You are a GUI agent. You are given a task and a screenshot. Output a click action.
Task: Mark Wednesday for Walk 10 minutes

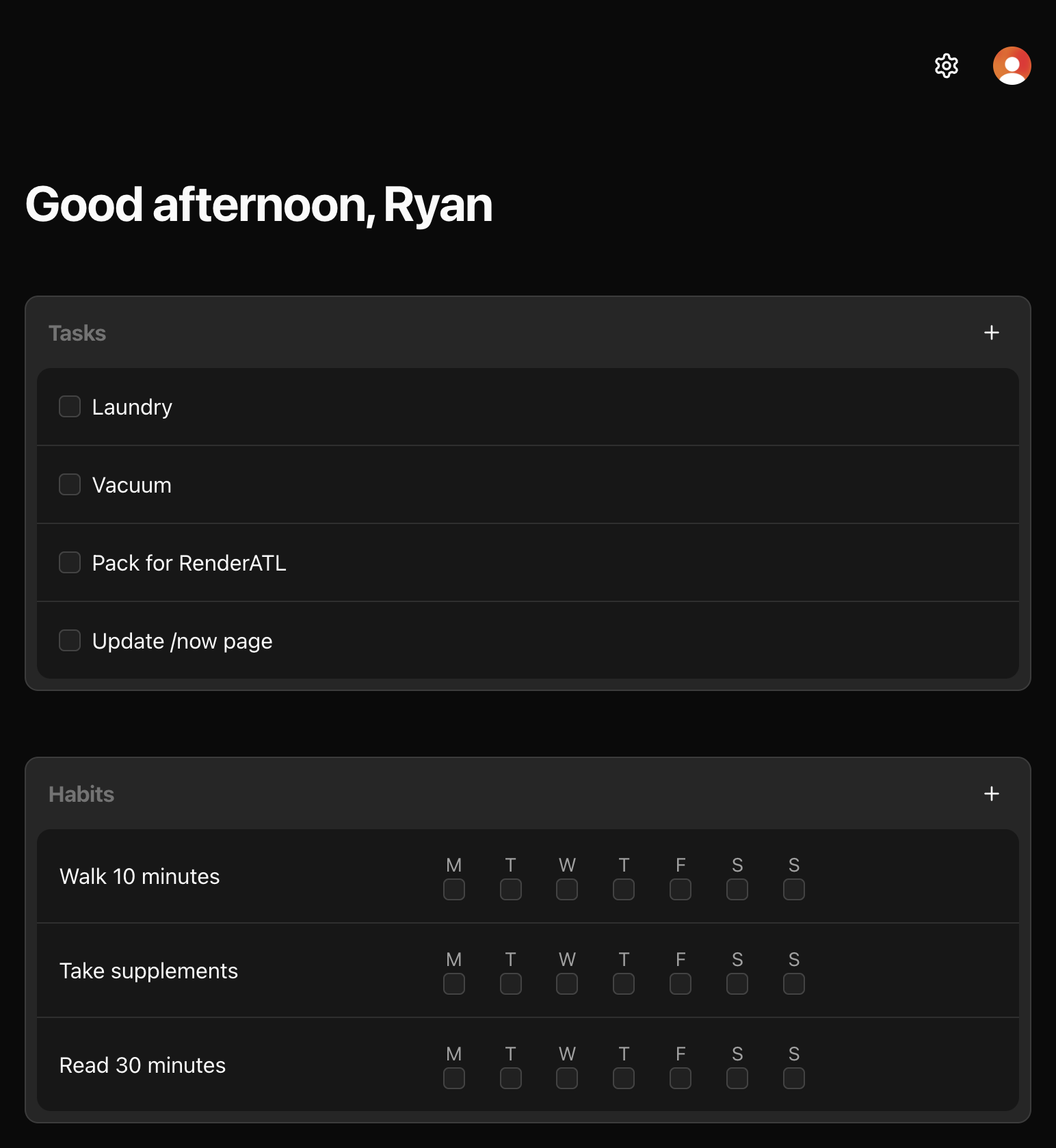pyautogui.click(x=567, y=889)
